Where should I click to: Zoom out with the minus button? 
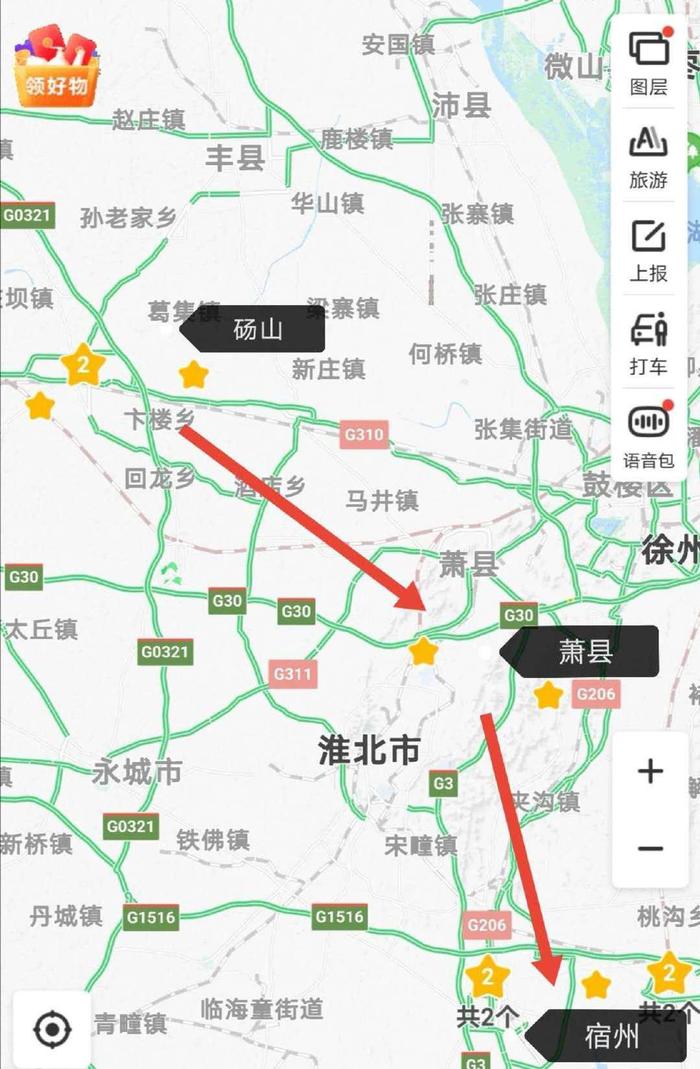[x=650, y=849]
